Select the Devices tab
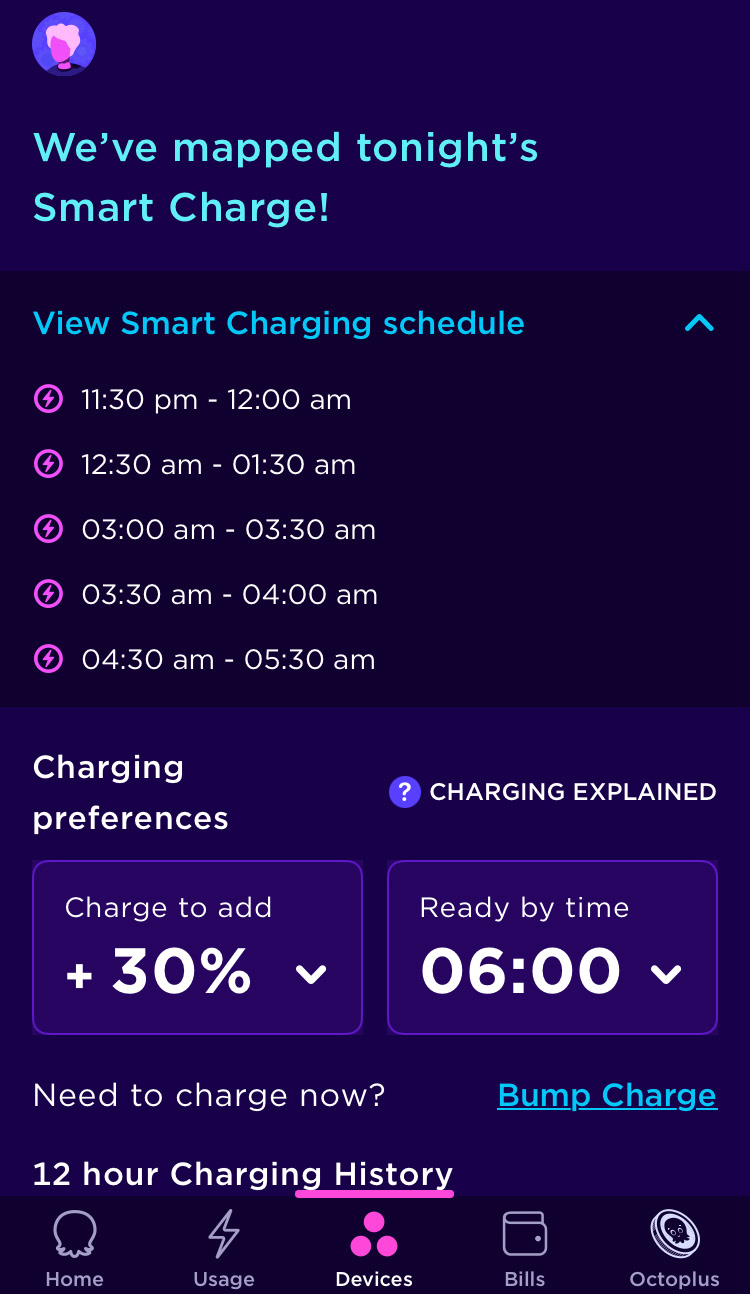 pos(374,1247)
